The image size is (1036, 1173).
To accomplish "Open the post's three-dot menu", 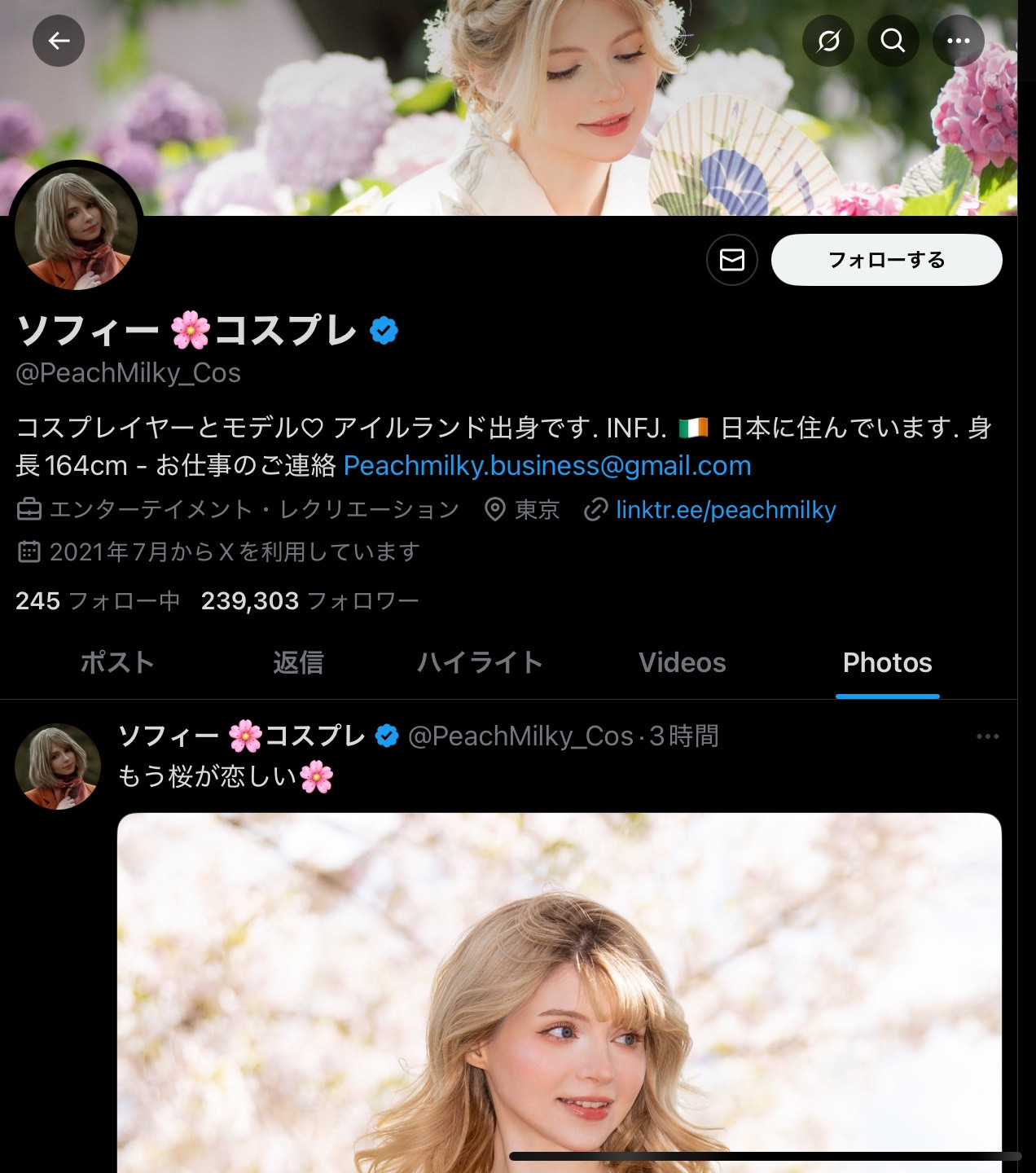I will coord(987,736).
